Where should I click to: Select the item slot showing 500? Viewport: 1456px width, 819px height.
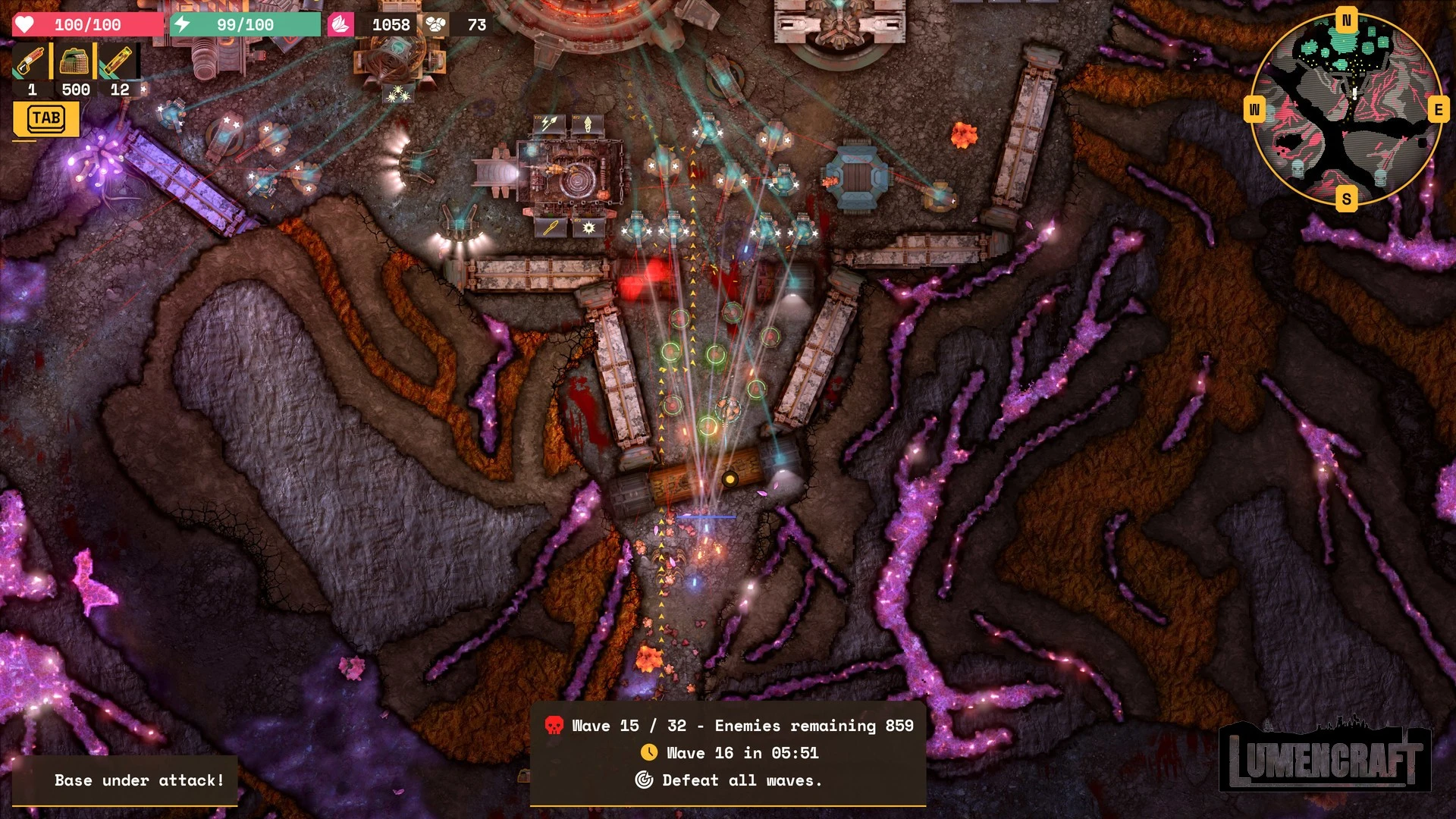pyautogui.click(x=74, y=62)
